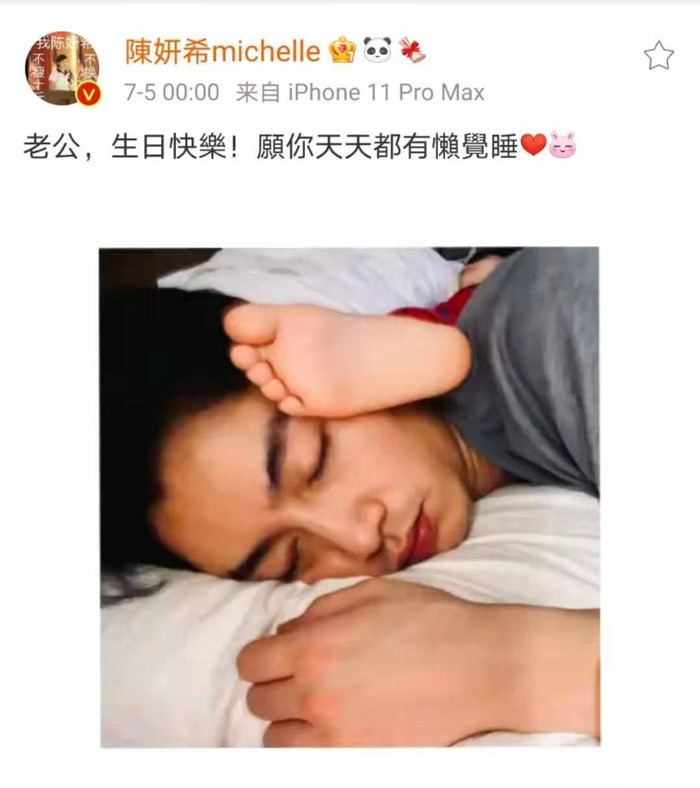Open the sleeping photo in the post
Viewport: 700px width, 788px height.
pyautogui.click(x=349, y=497)
